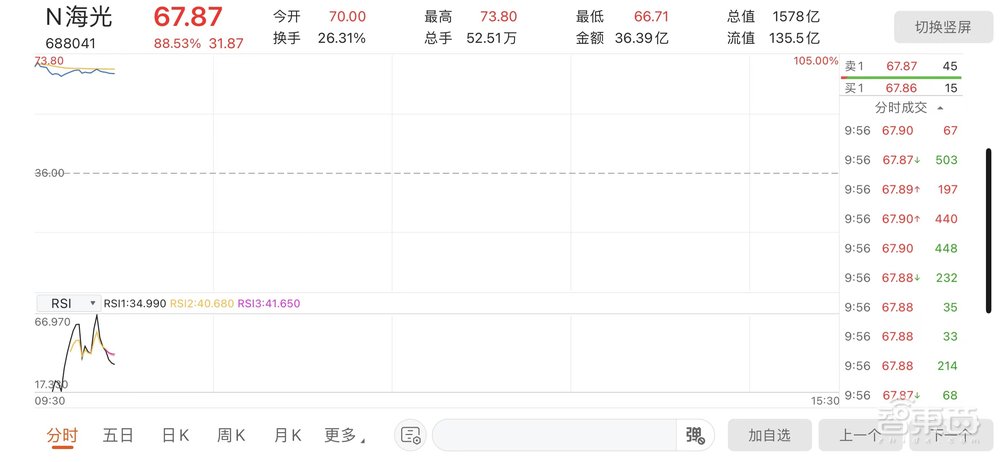
Task: Open the 日K chart tab
Action: click(x=175, y=435)
